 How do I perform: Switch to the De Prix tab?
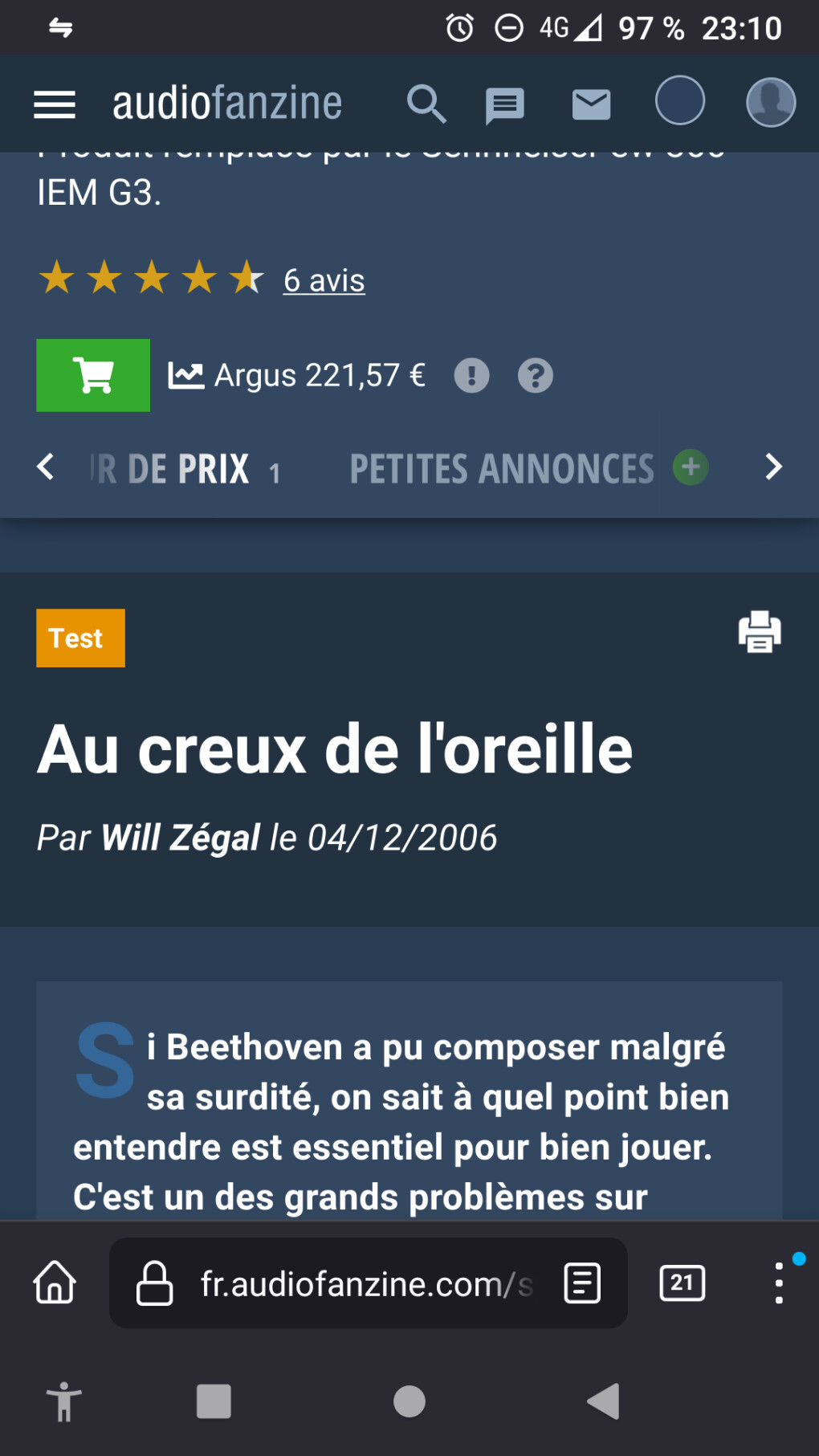coord(188,469)
